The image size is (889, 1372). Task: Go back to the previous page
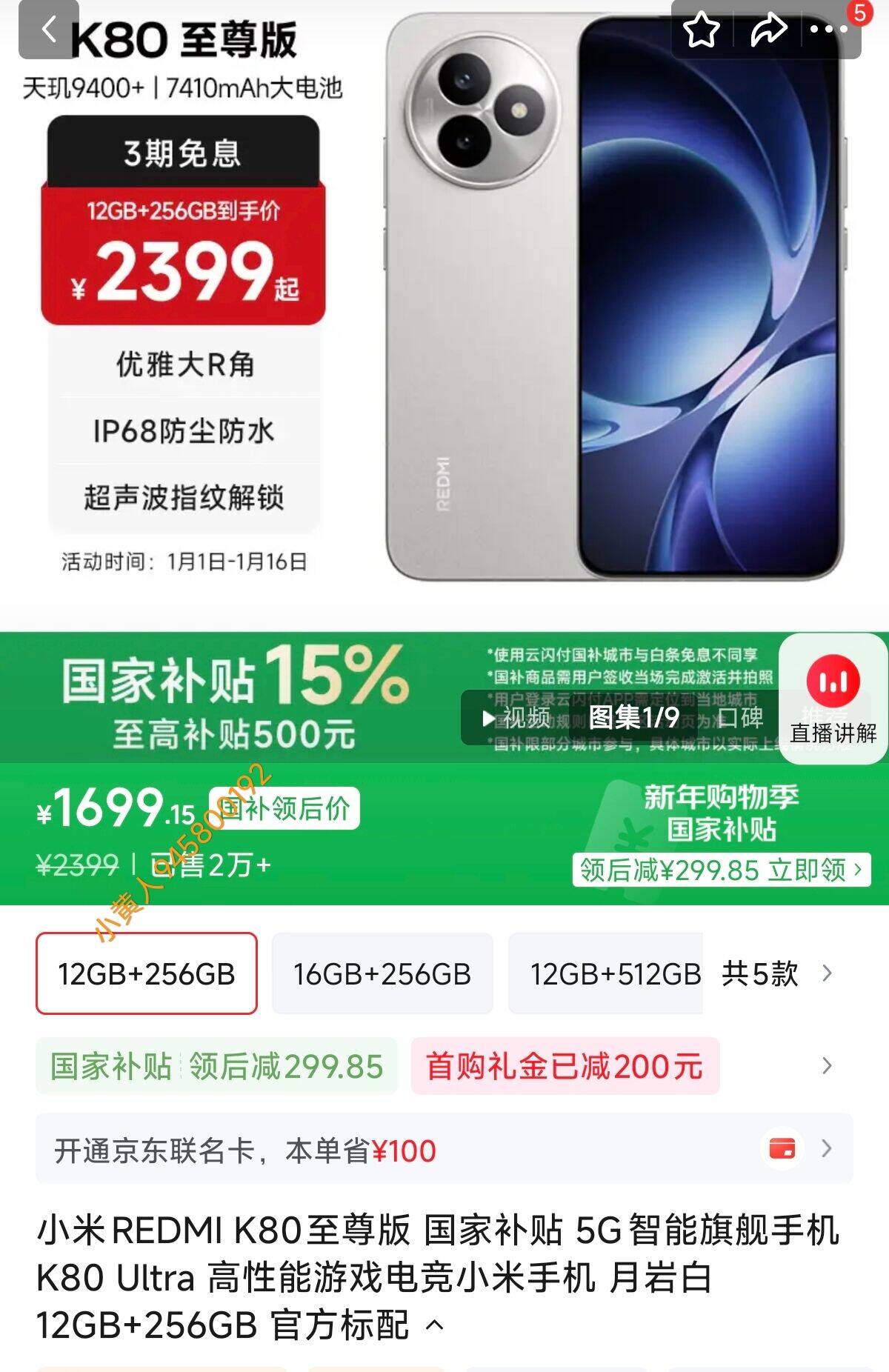(48, 30)
